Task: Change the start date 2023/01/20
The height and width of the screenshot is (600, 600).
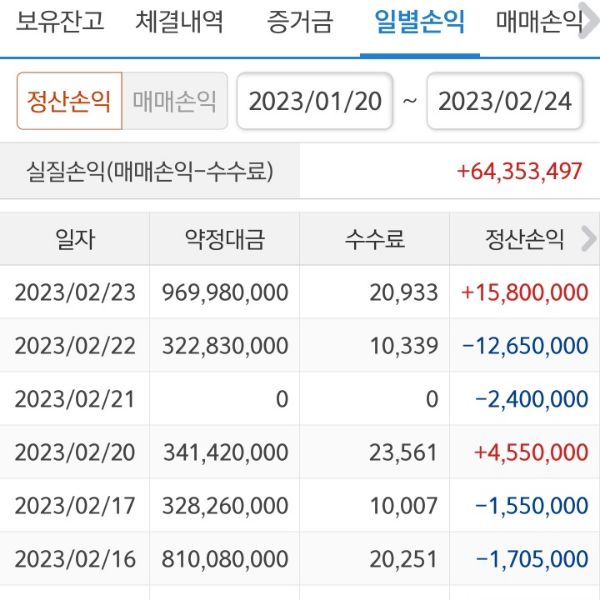Action: coord(315,101)
